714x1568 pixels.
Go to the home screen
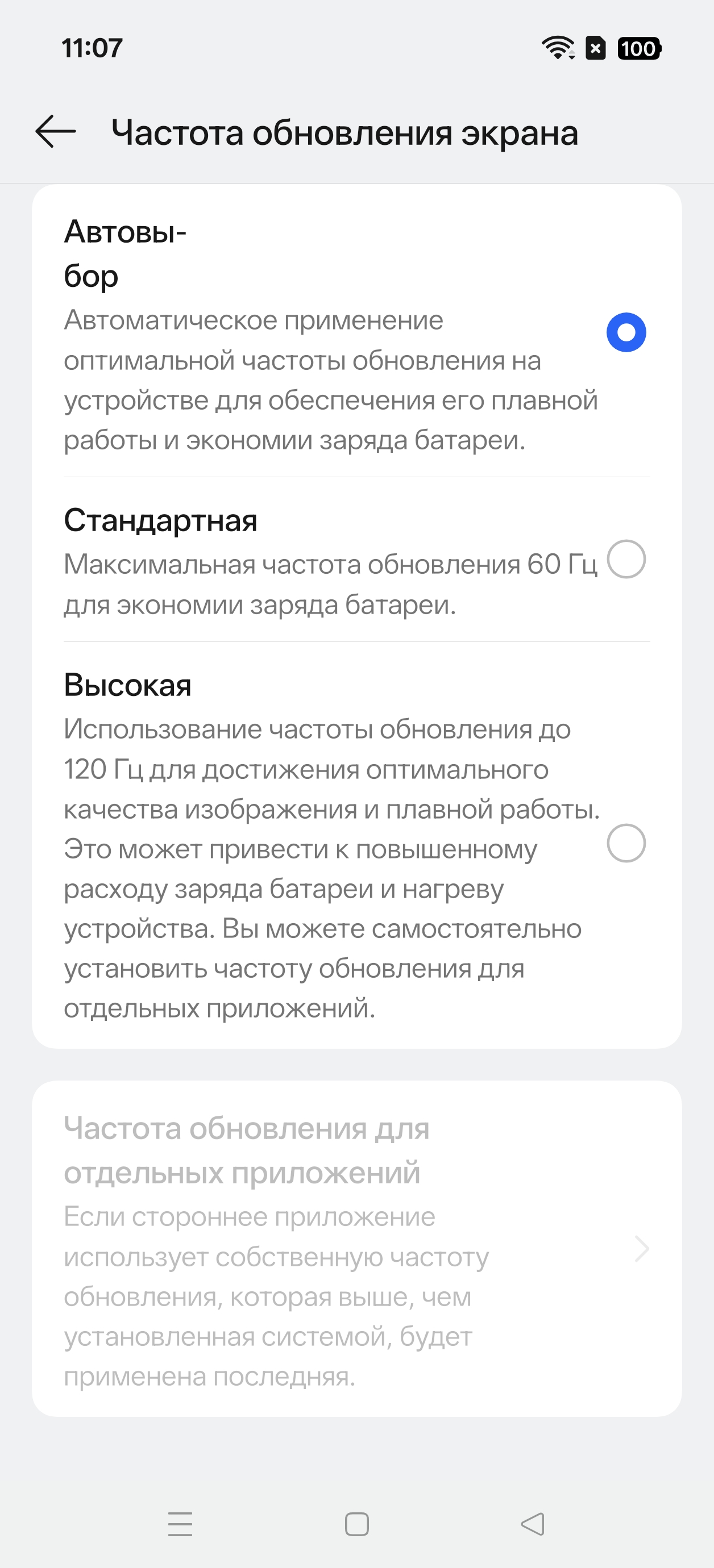tap(356, 1524)
